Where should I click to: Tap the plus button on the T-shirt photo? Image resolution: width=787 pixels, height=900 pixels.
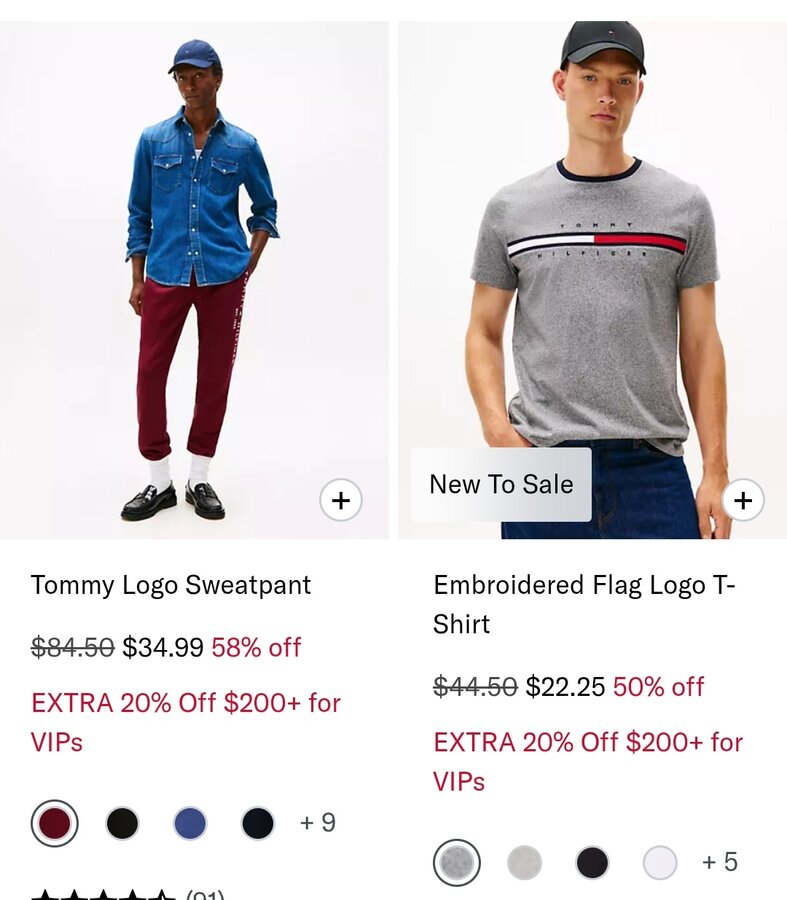[743, 500]
